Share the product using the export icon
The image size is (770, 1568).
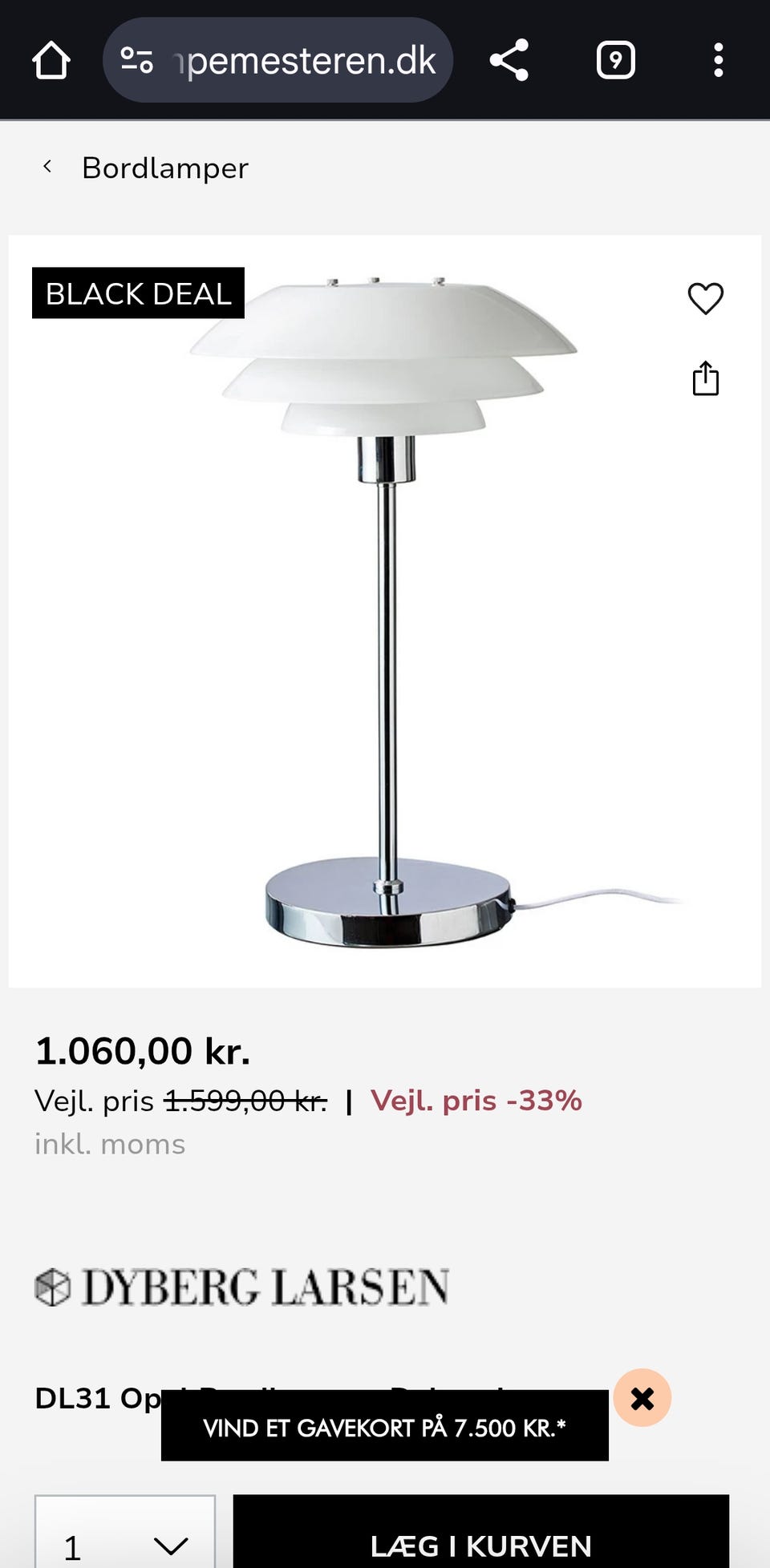coord(705,379)
